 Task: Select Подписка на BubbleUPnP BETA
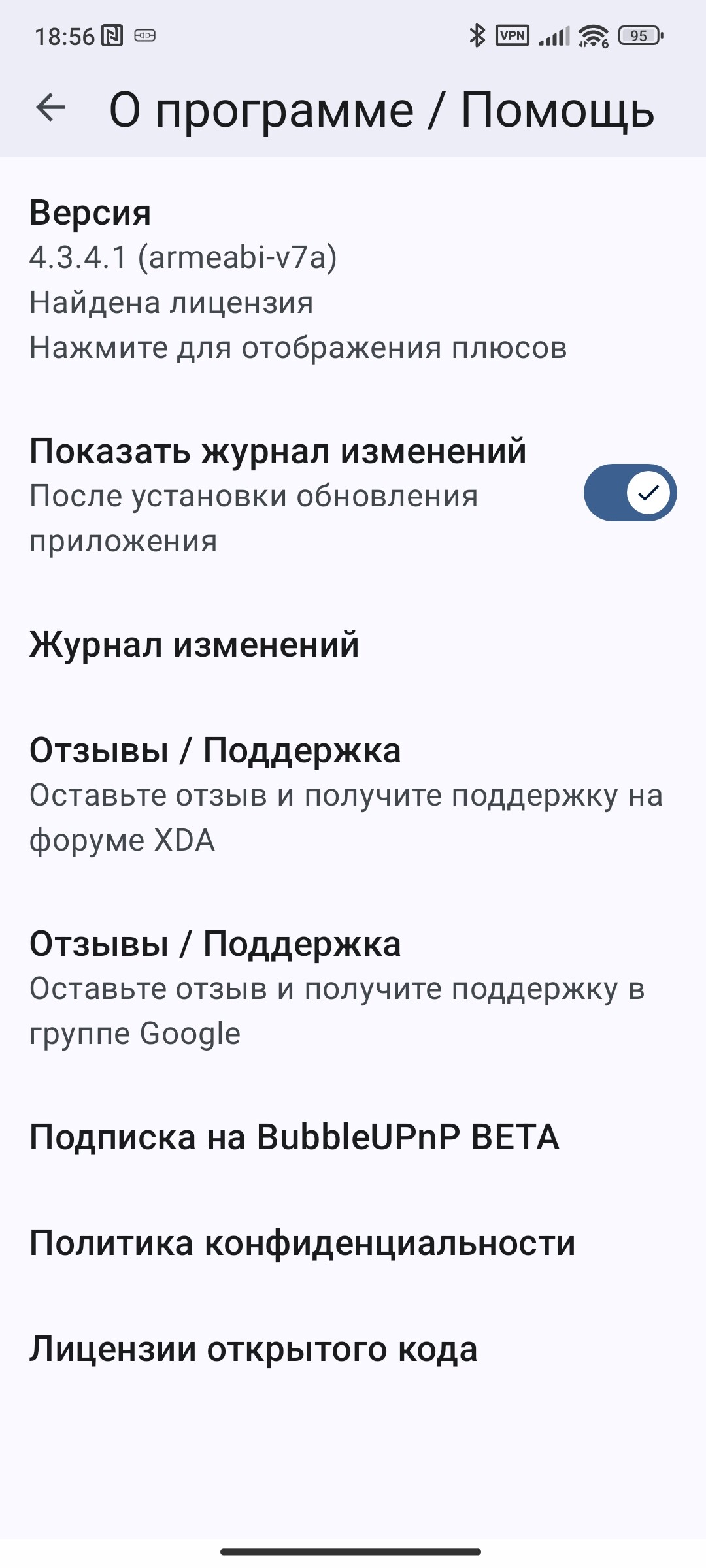[353, 1137]
